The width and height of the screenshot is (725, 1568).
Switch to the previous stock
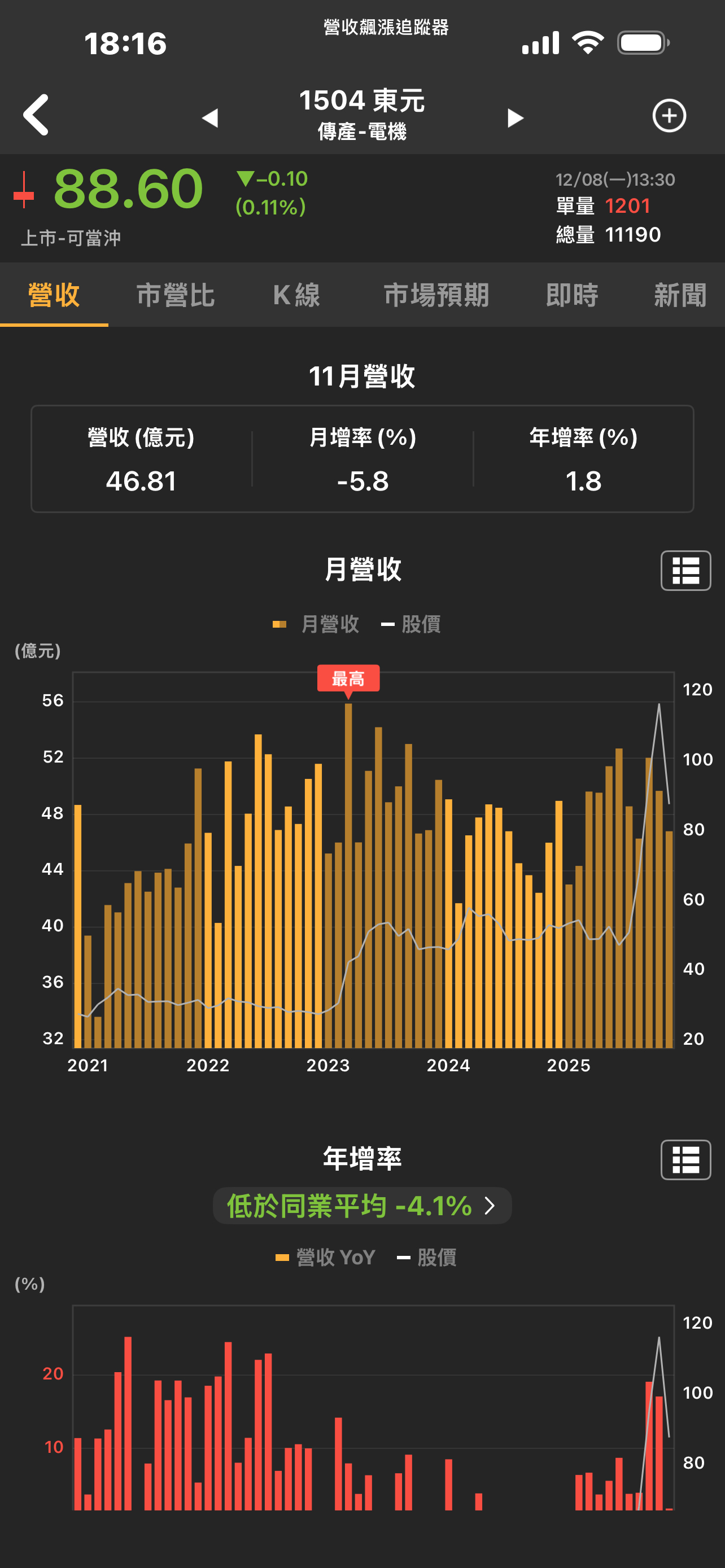point(210,117)
